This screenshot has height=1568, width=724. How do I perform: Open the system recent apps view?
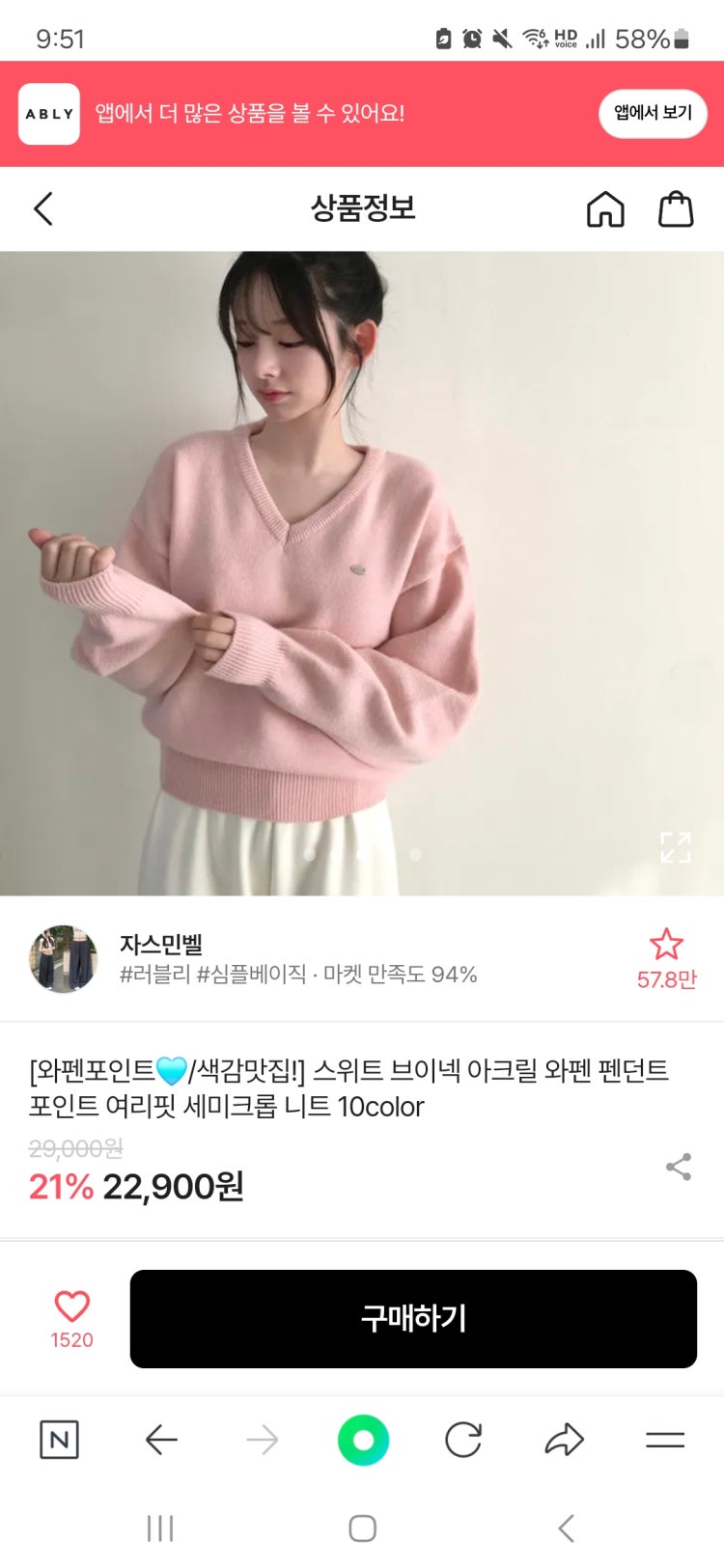(160, 1527)
